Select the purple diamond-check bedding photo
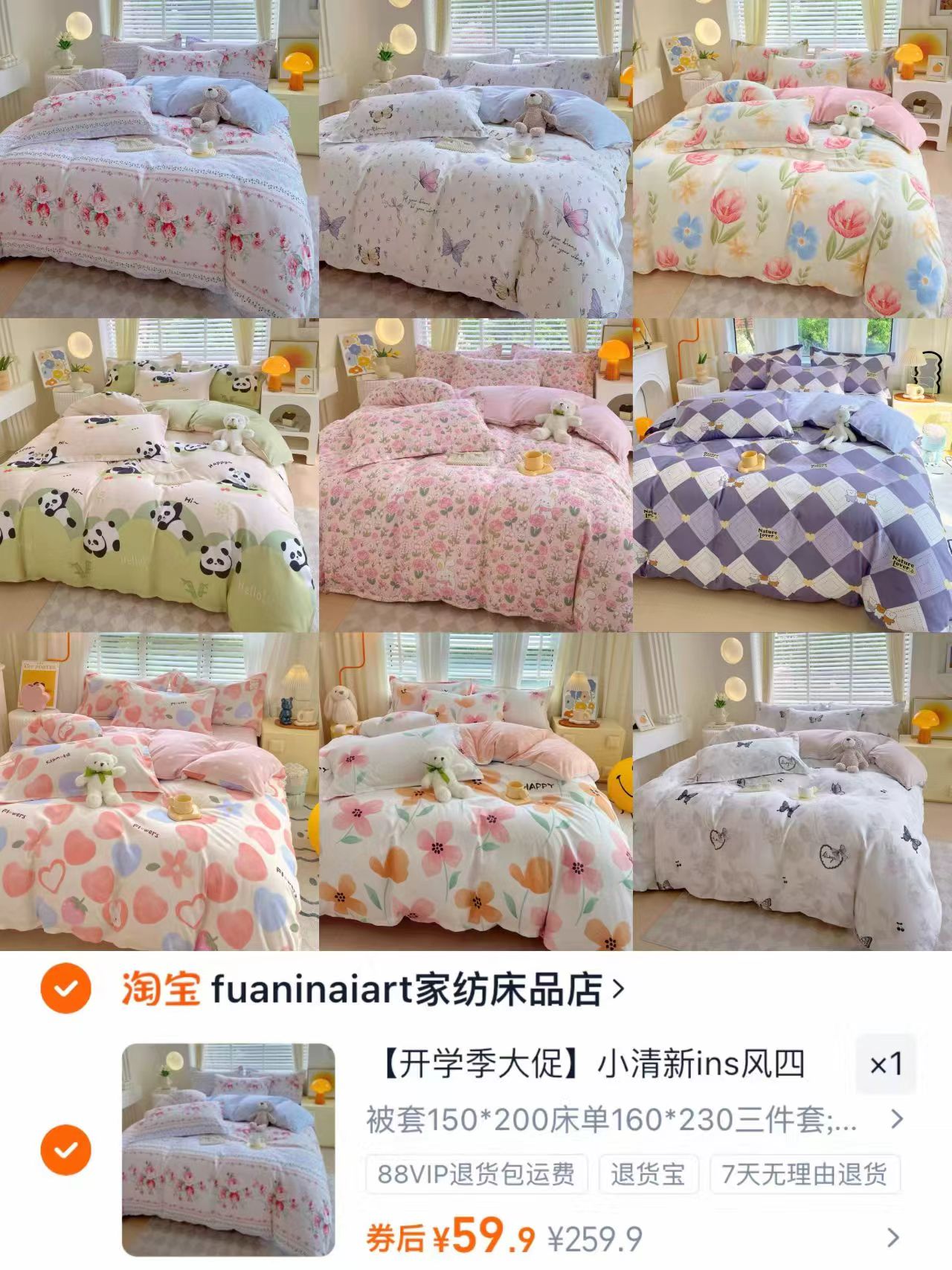The height and width of the screenshot is (1270, 952). [793, 476]
